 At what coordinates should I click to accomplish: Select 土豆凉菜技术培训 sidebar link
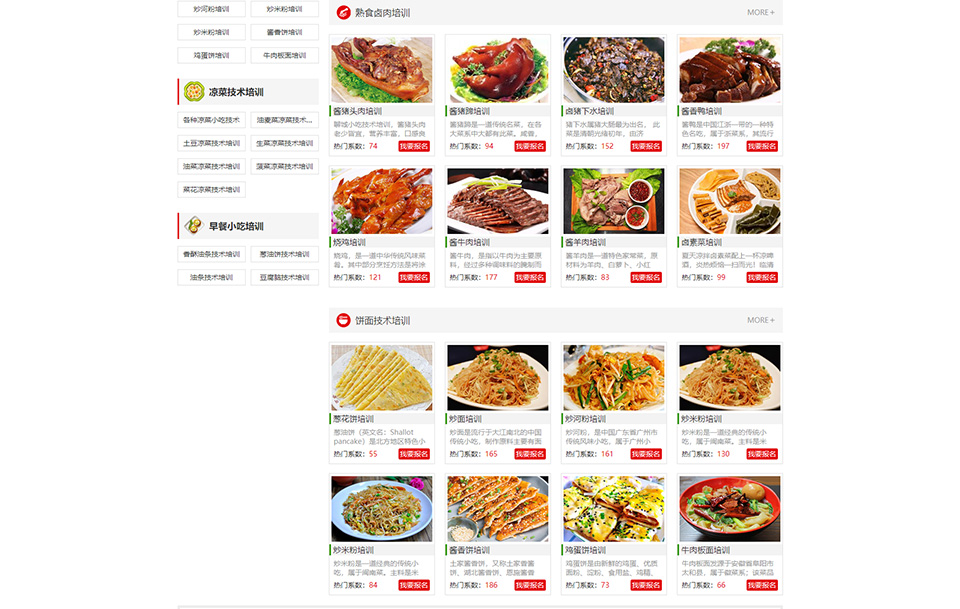211,143
